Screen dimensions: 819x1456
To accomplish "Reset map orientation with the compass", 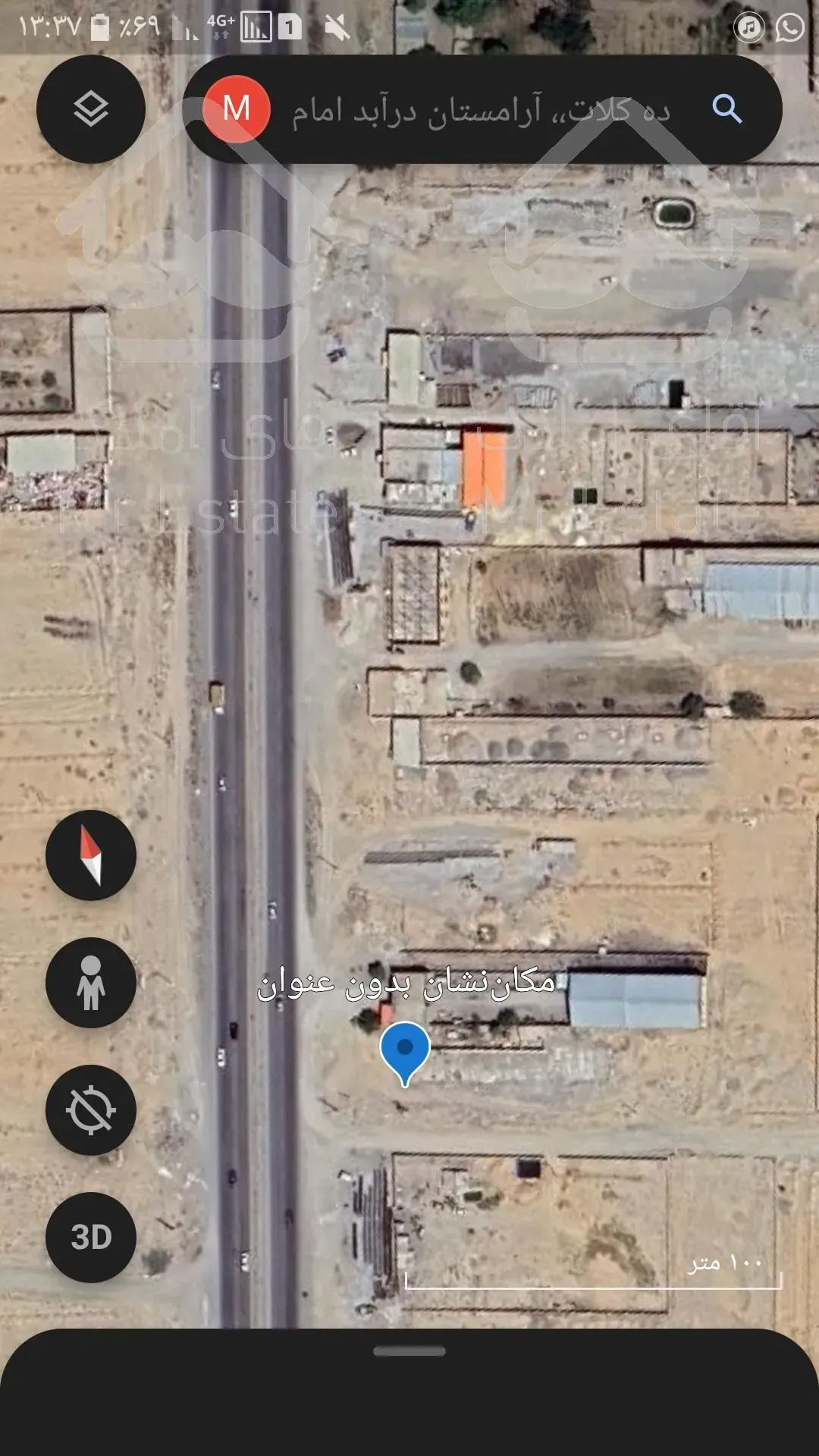I will point(91,855).
